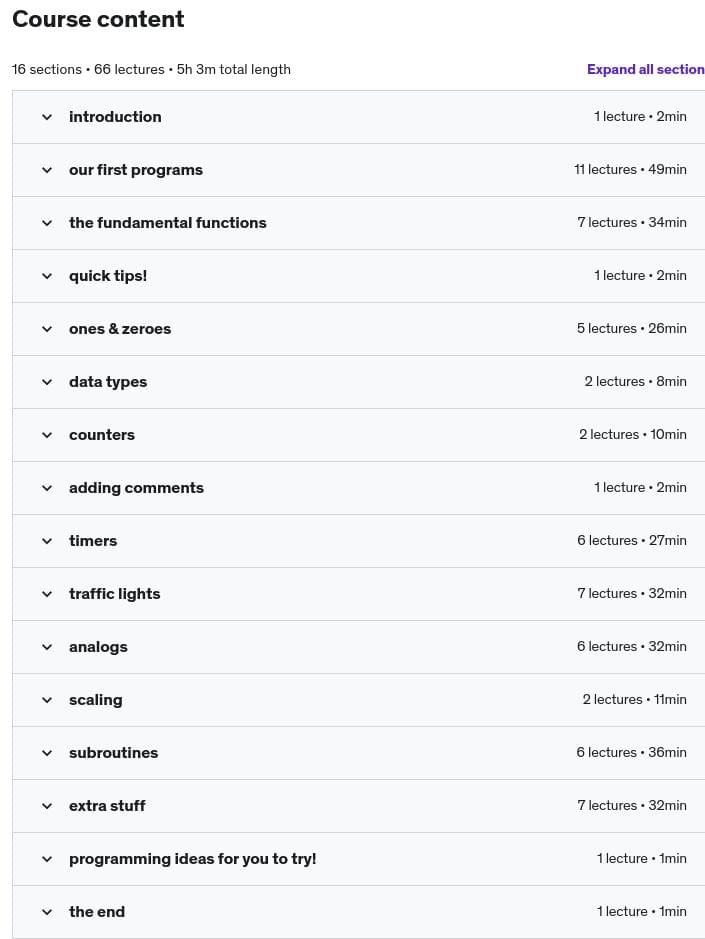Expand the extra stuff section

(107, 806)
